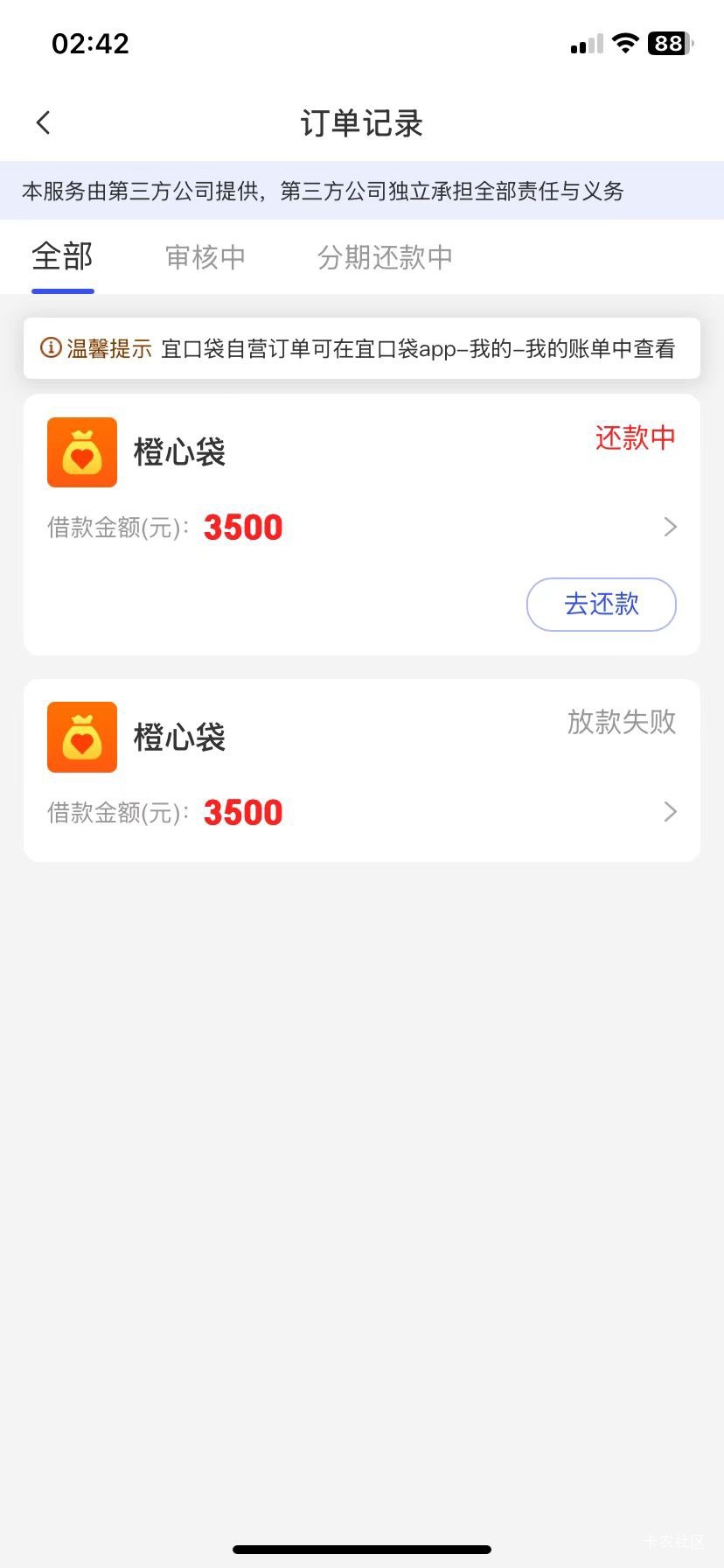Switch to the 审核中 tab
Image resolution: width=724 pixels, height=1568 pixels.
tap(205, 257)
